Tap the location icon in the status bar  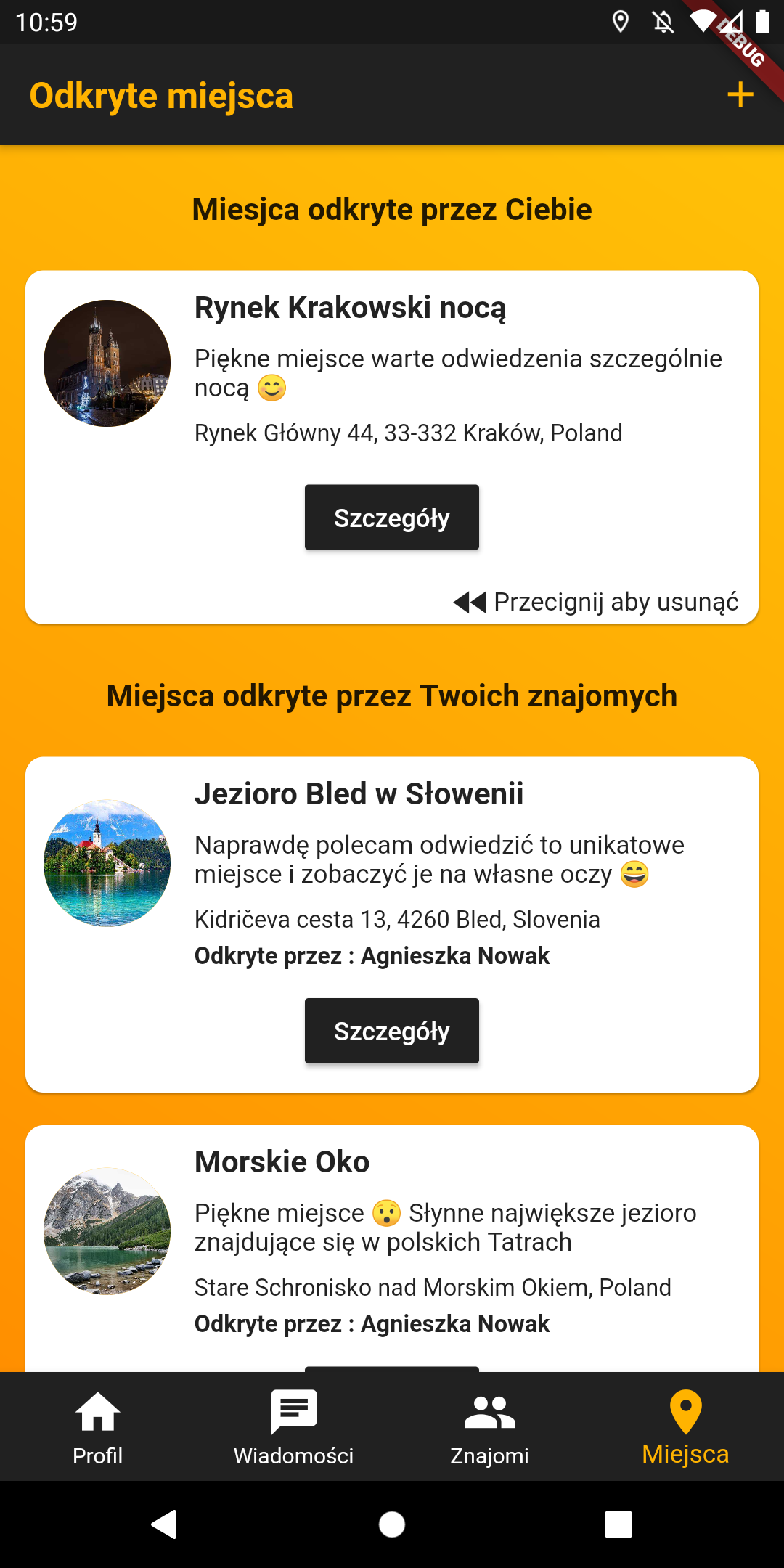pyautogui.click(x=621, y=23)
